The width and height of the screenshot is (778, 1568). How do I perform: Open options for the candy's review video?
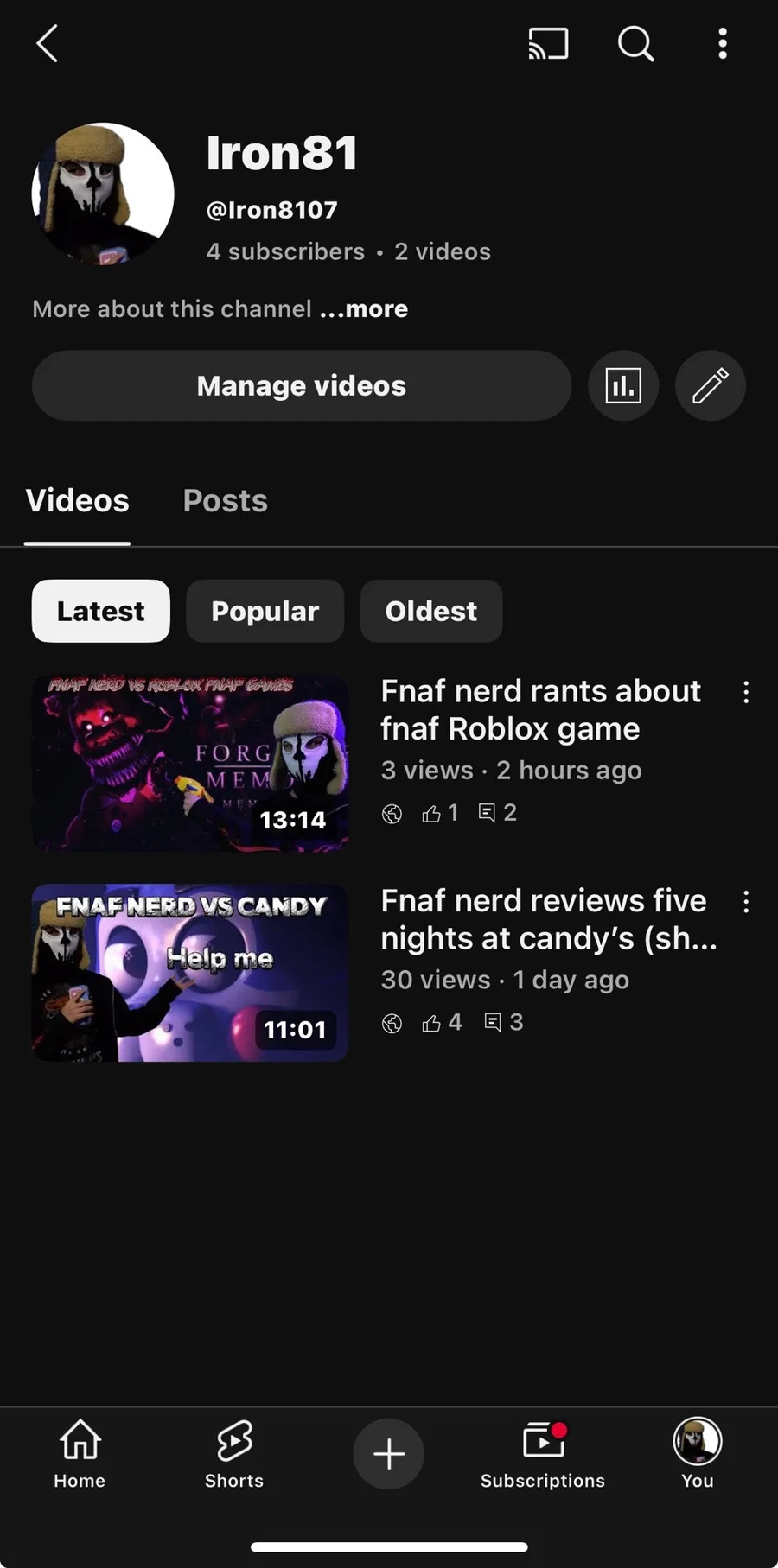coord(746,902)
